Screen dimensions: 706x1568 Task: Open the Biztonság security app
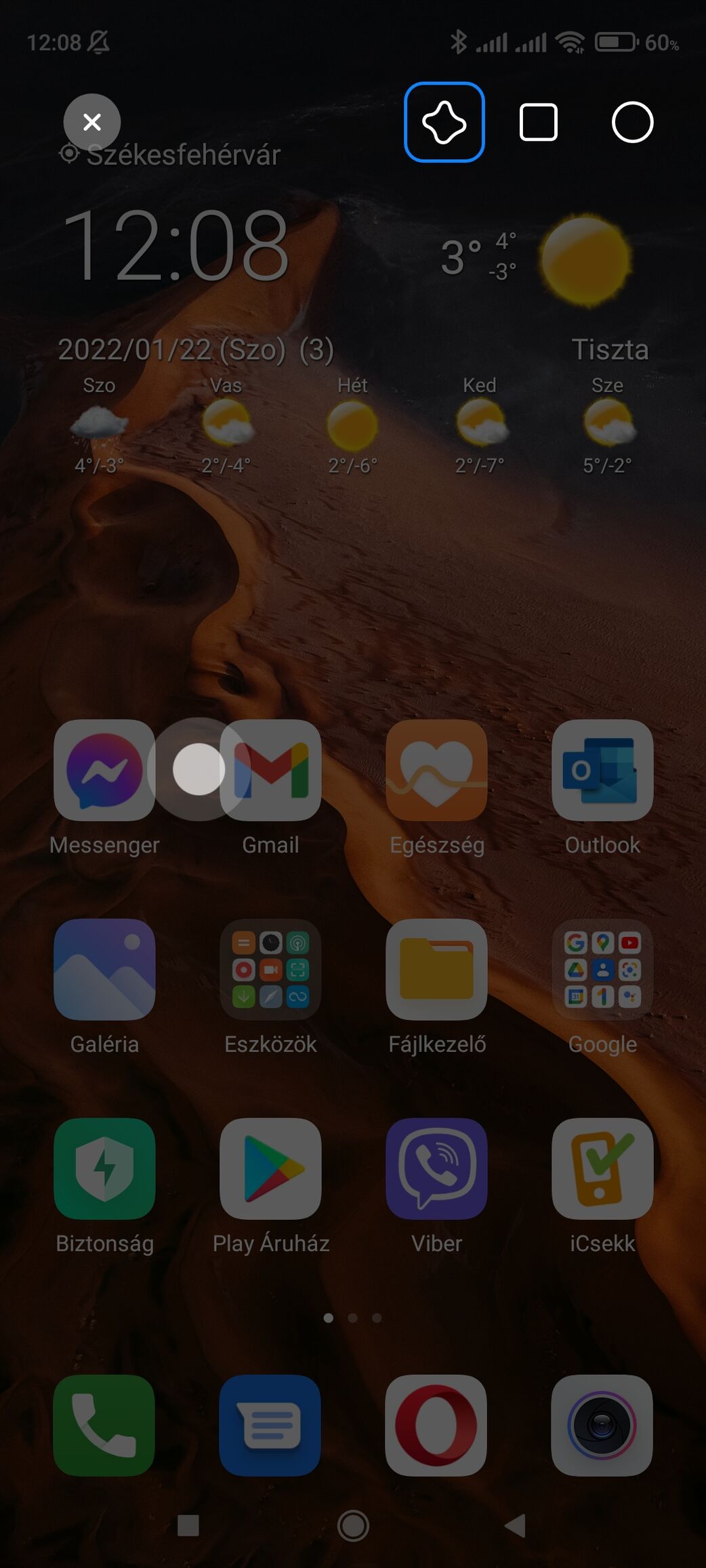[x=104, y=1169]
